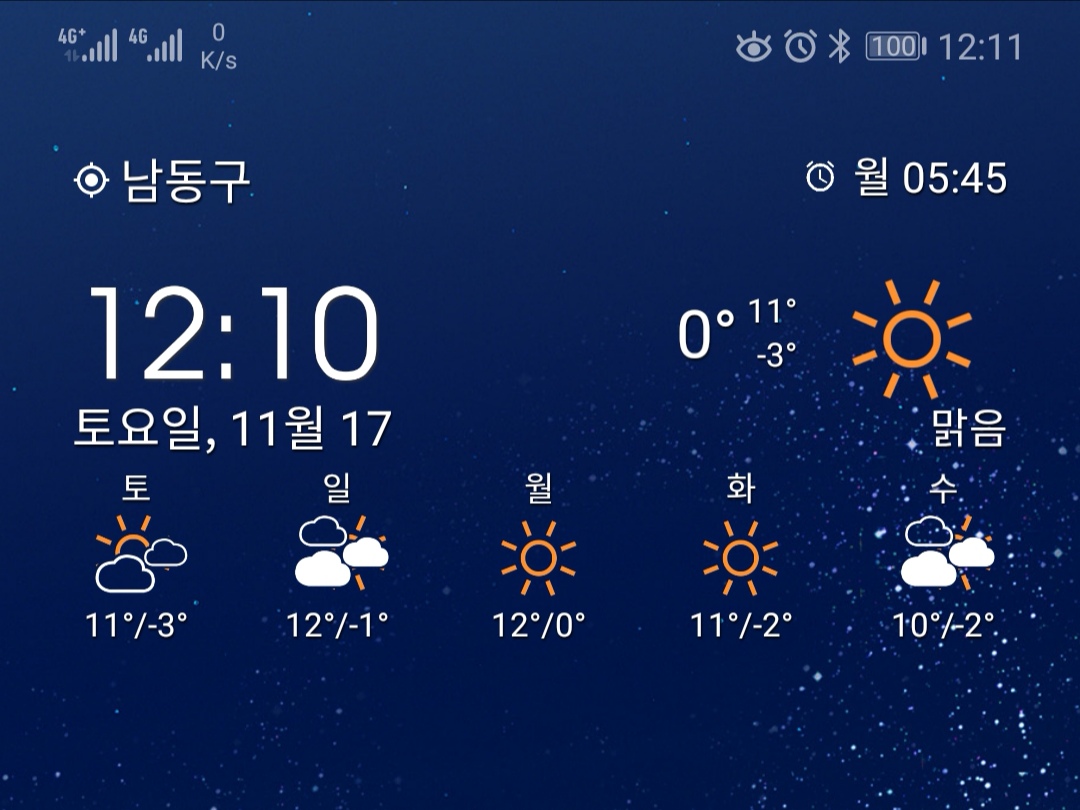View Wednesday 수 forecast details
The image size is (1080, 810).
tap(944, 558)
